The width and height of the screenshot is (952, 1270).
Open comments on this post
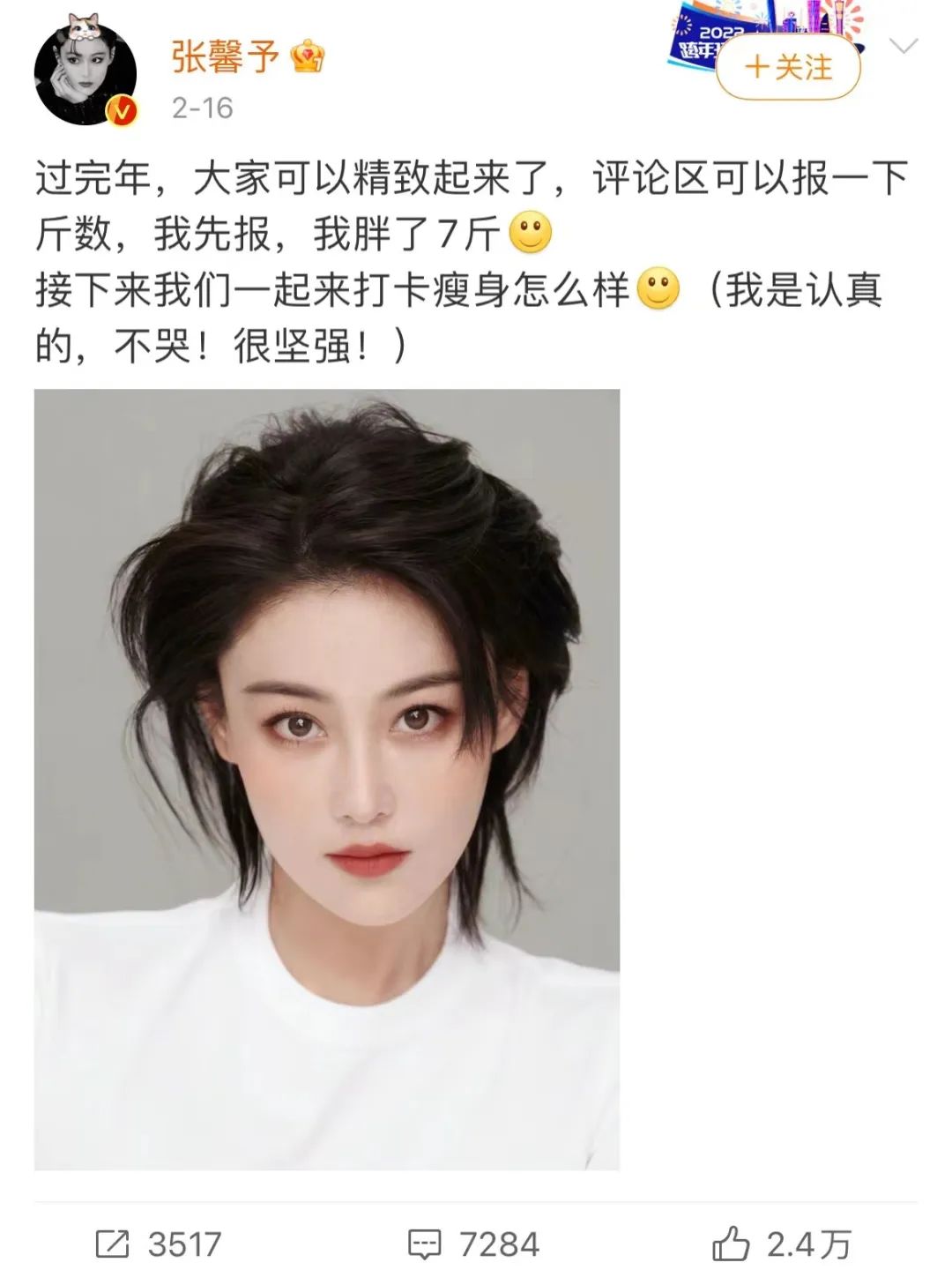[x=426, y=1244]
